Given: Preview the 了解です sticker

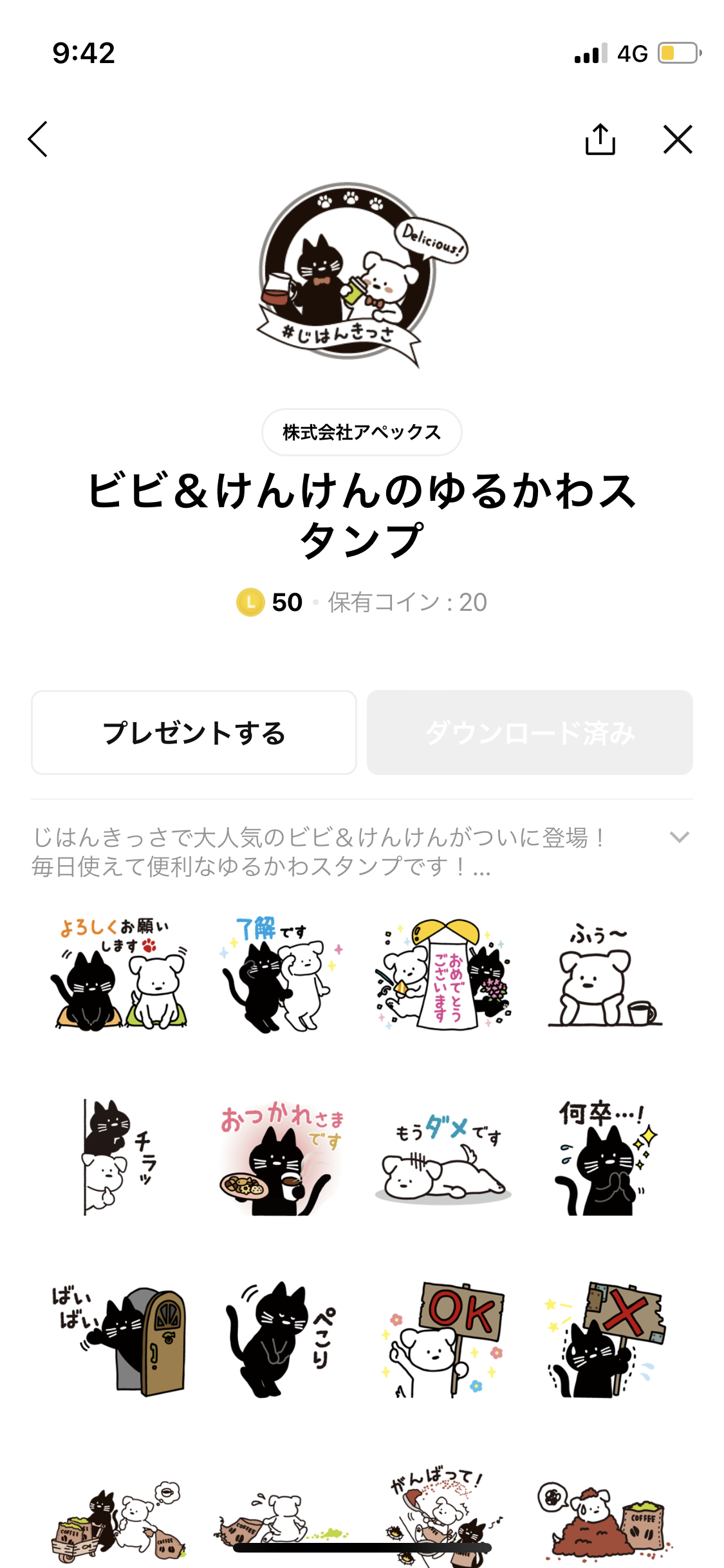Looking at the screenshot, I should [x=281, y=975].
